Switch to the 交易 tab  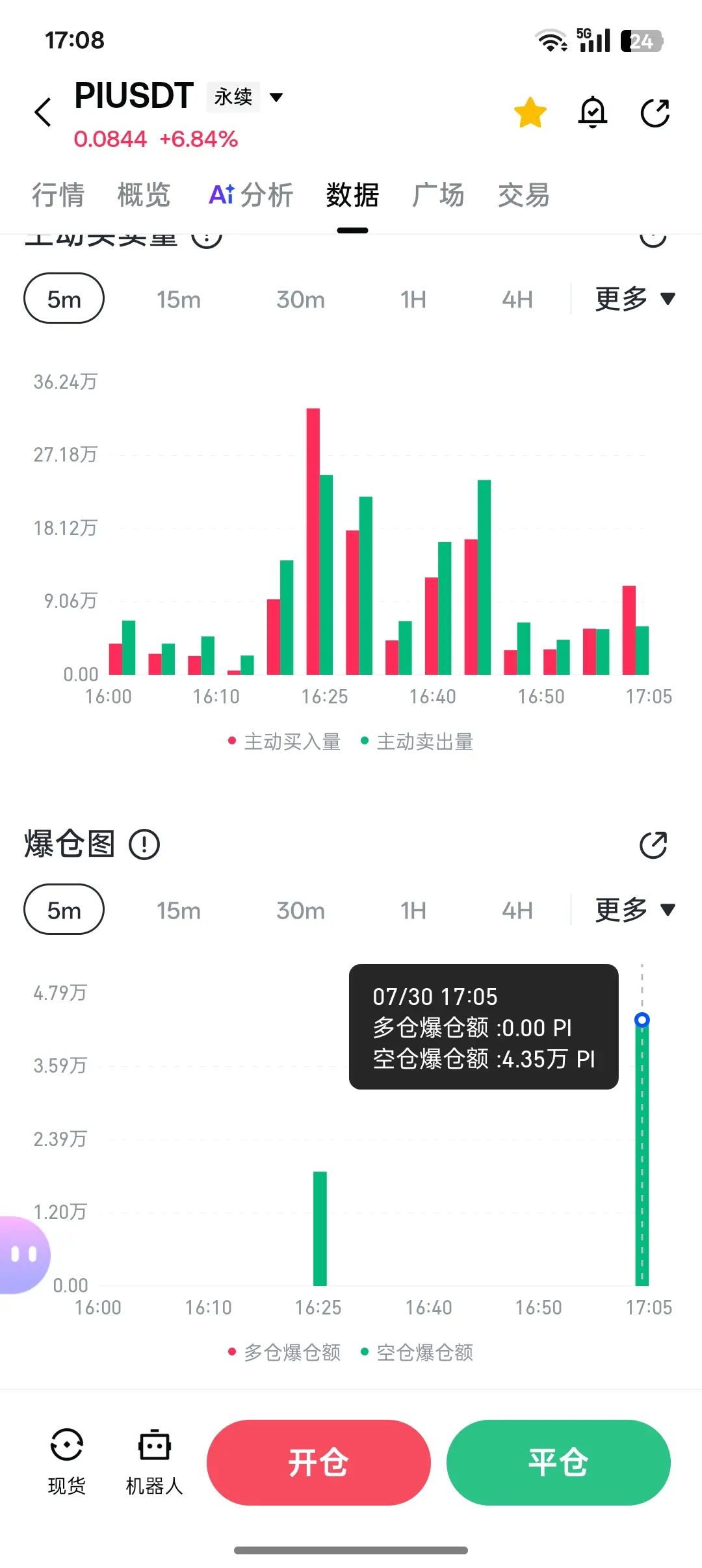pos(524,195)
